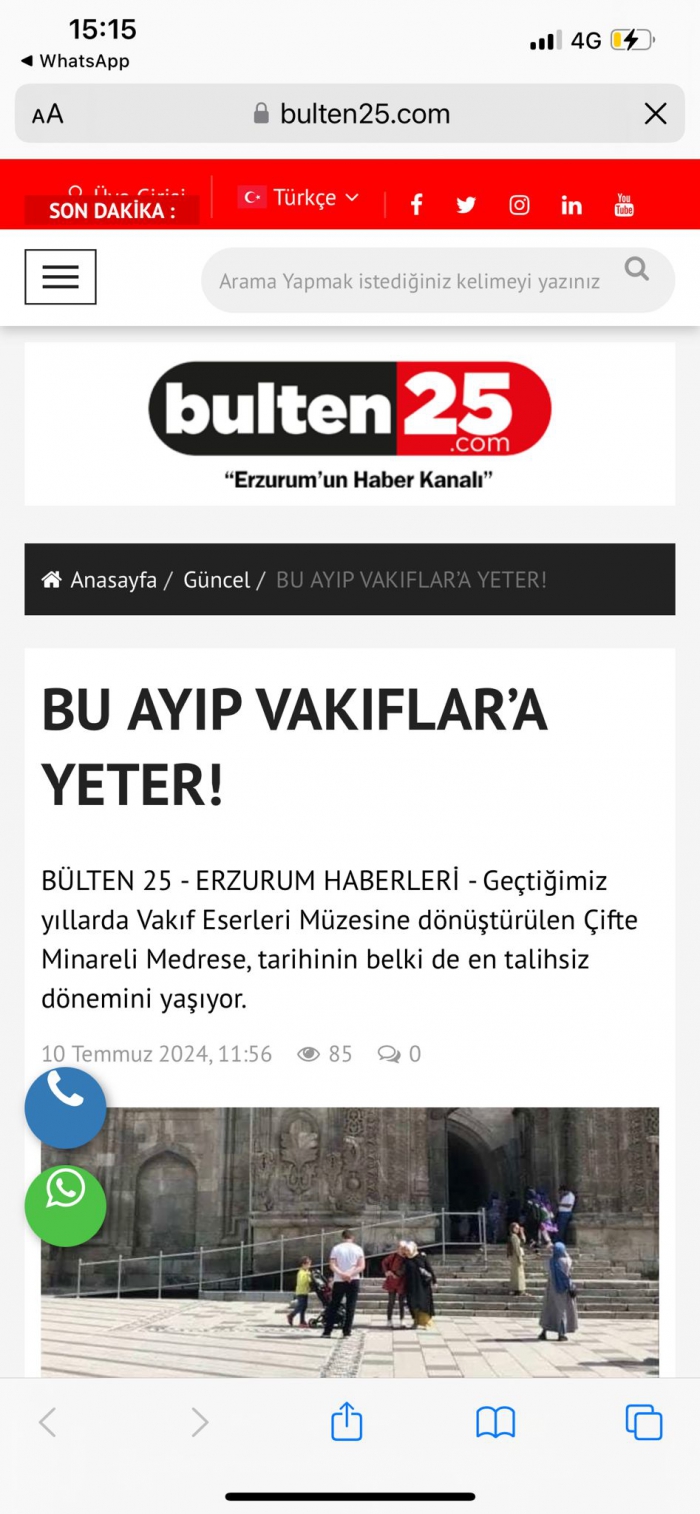Return to WhatsApp
700x1514 pixels.
(75, 61)
